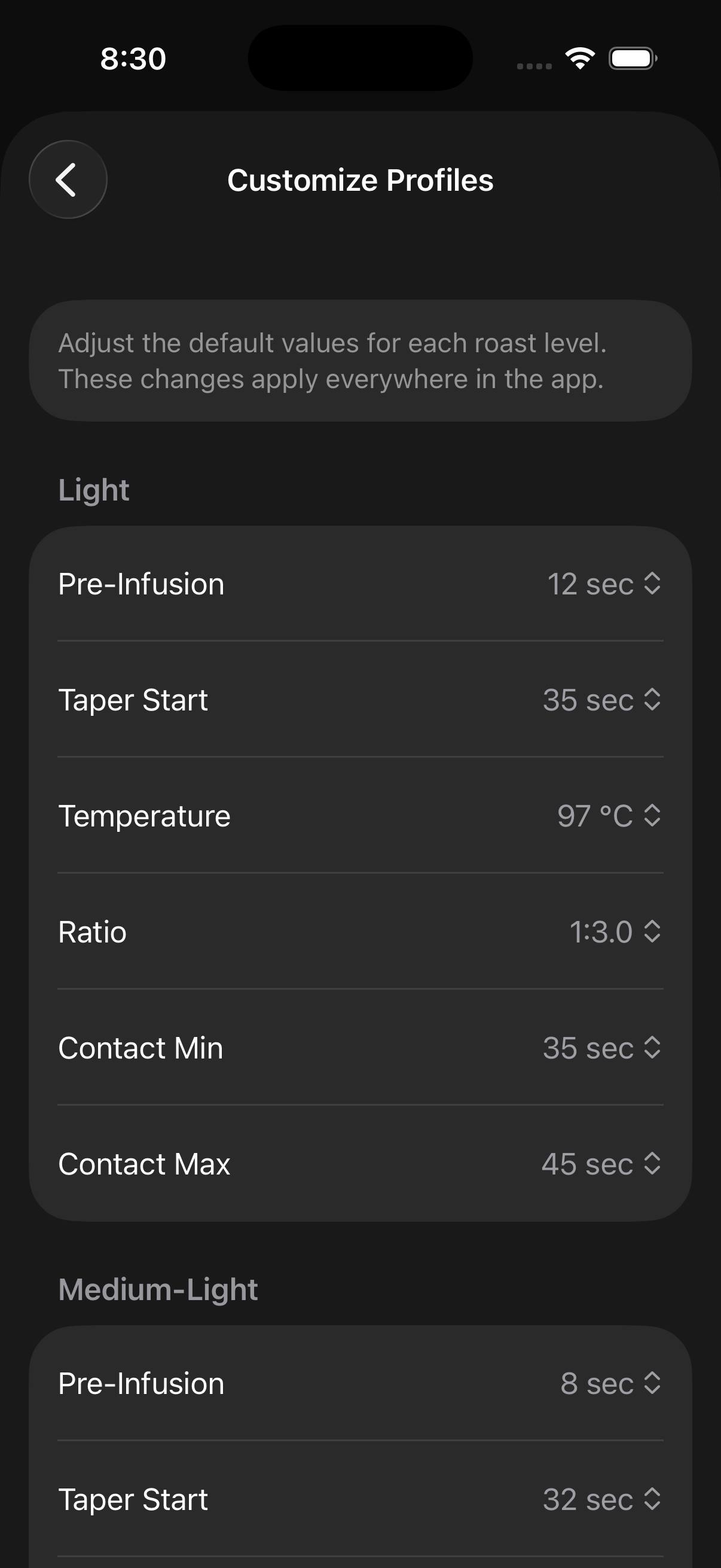Tap the Medium-Light Taper Start stepper

coord(652,1499)
